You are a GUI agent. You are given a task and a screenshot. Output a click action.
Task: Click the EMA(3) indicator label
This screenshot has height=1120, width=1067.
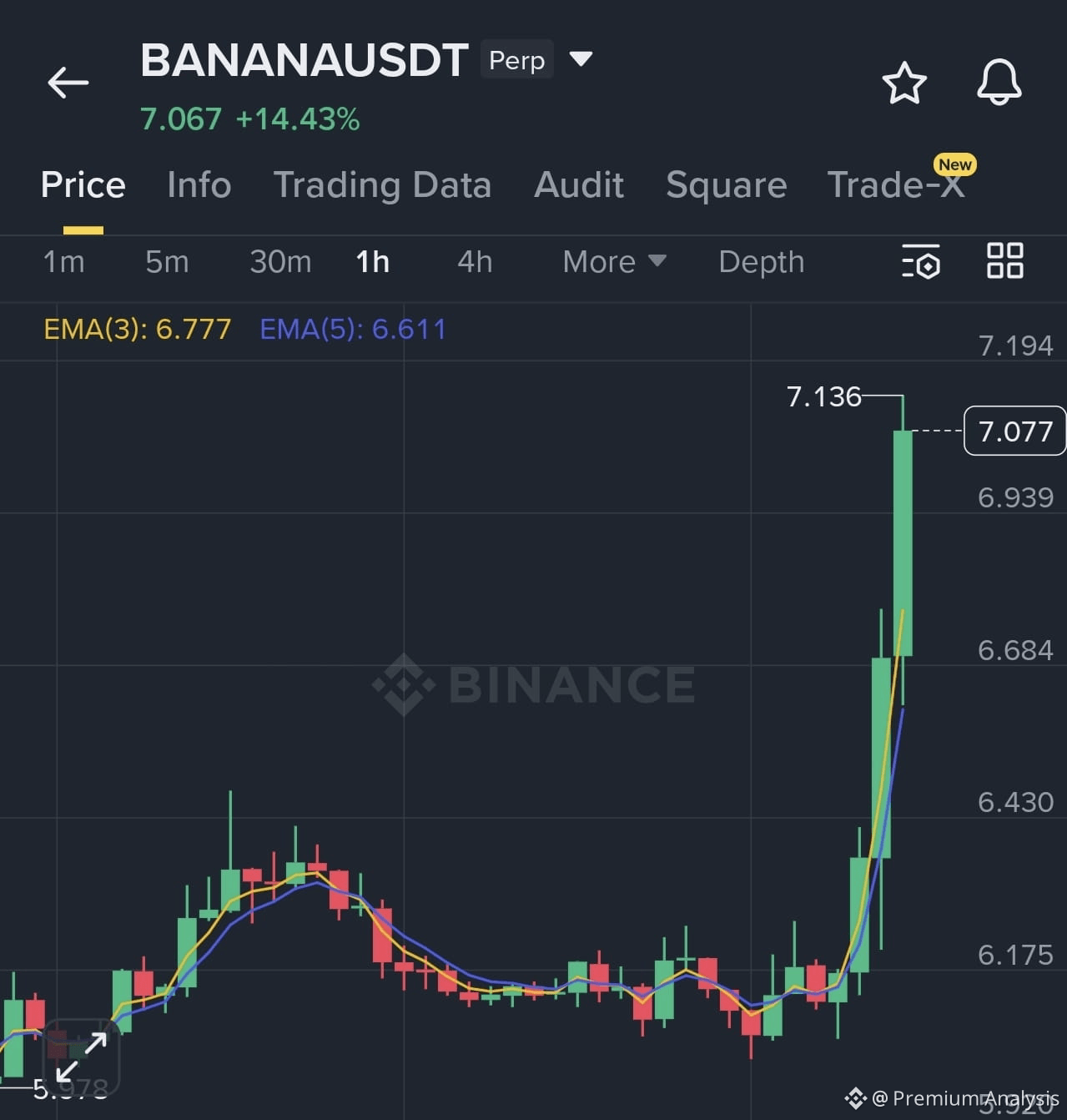pyautogui.click(x=138, y=330)
